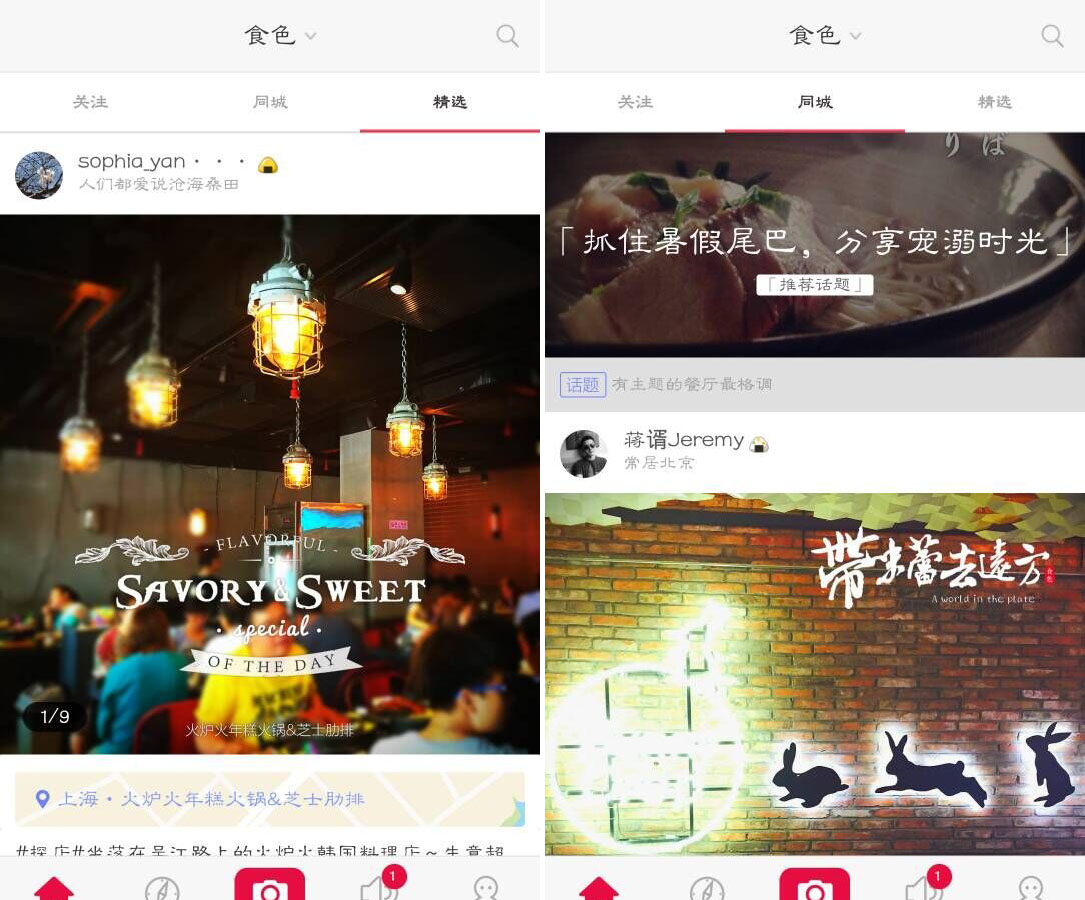Switch to 同城 tab on sophia_yan's feed screen
This screenshot has width=1085, height=900.
[x=269, y=102]
